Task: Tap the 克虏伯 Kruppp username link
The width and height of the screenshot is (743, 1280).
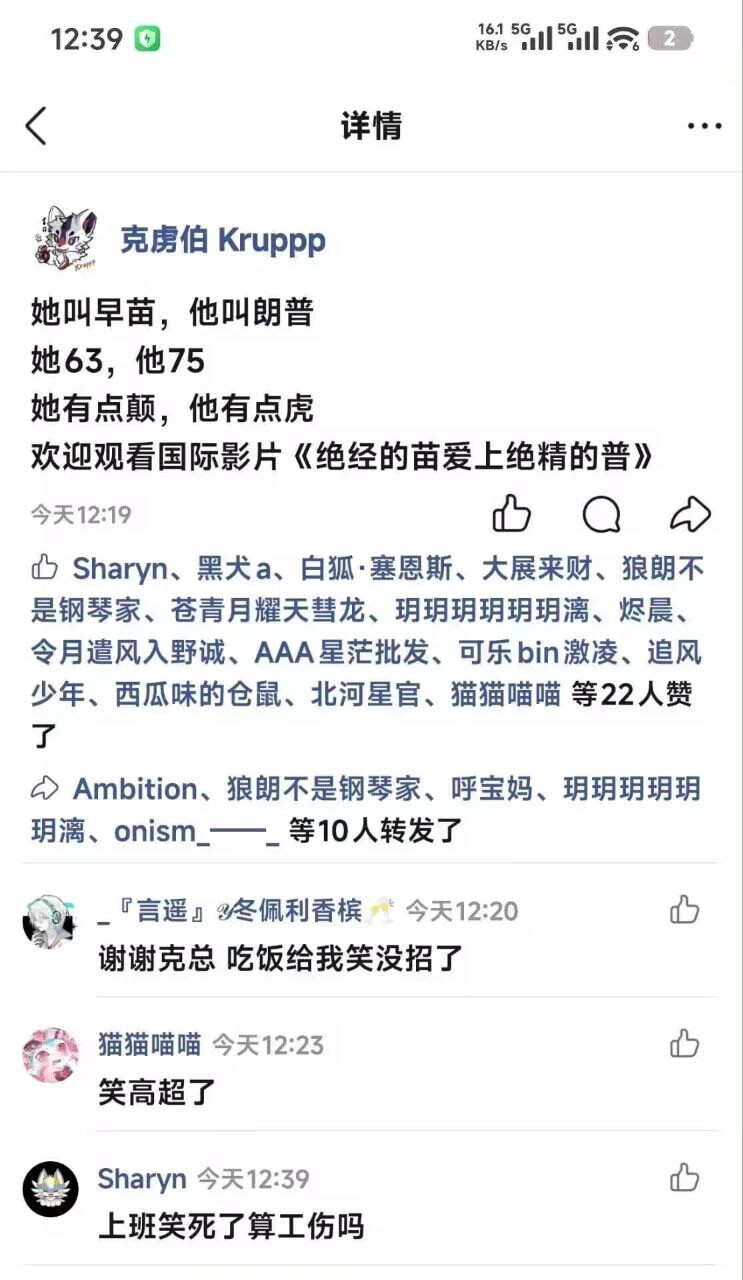Action: (223, 240)
